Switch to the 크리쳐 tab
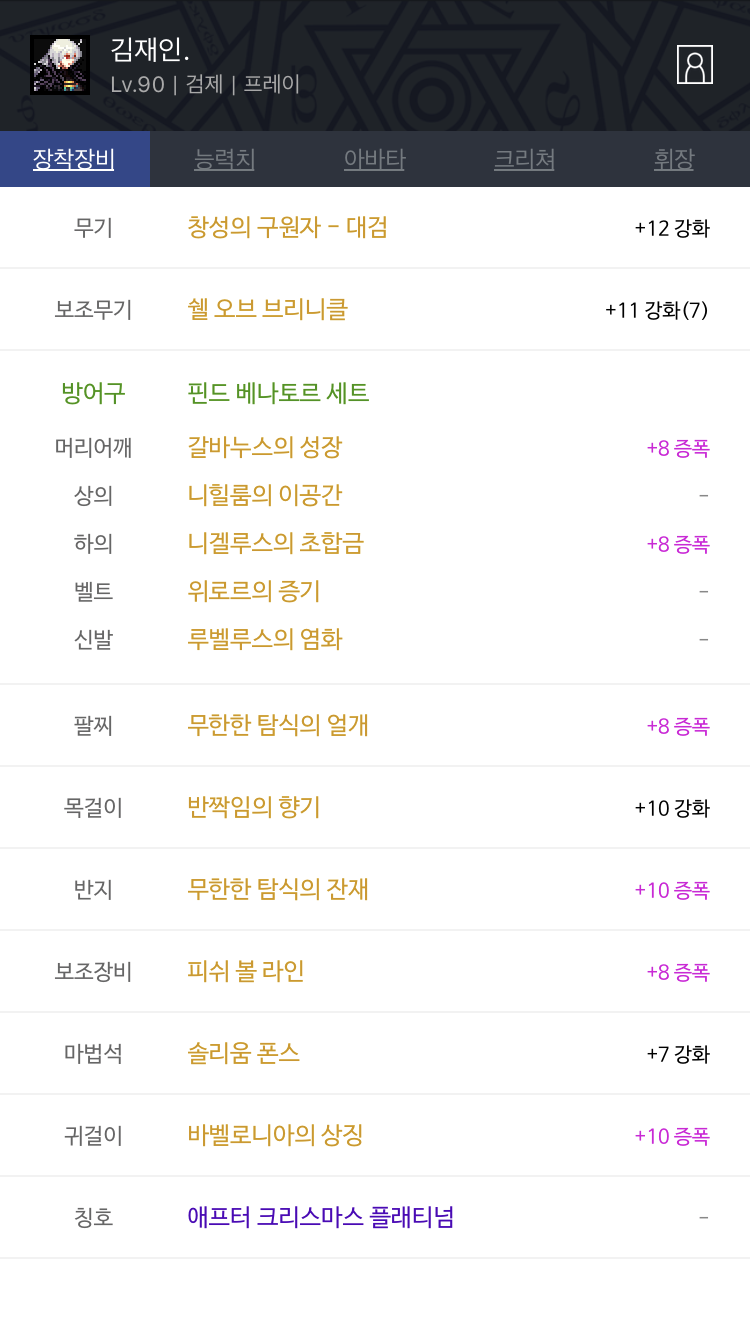The width and height of the screenshot is (750, 1334). (x=525, y=159)
